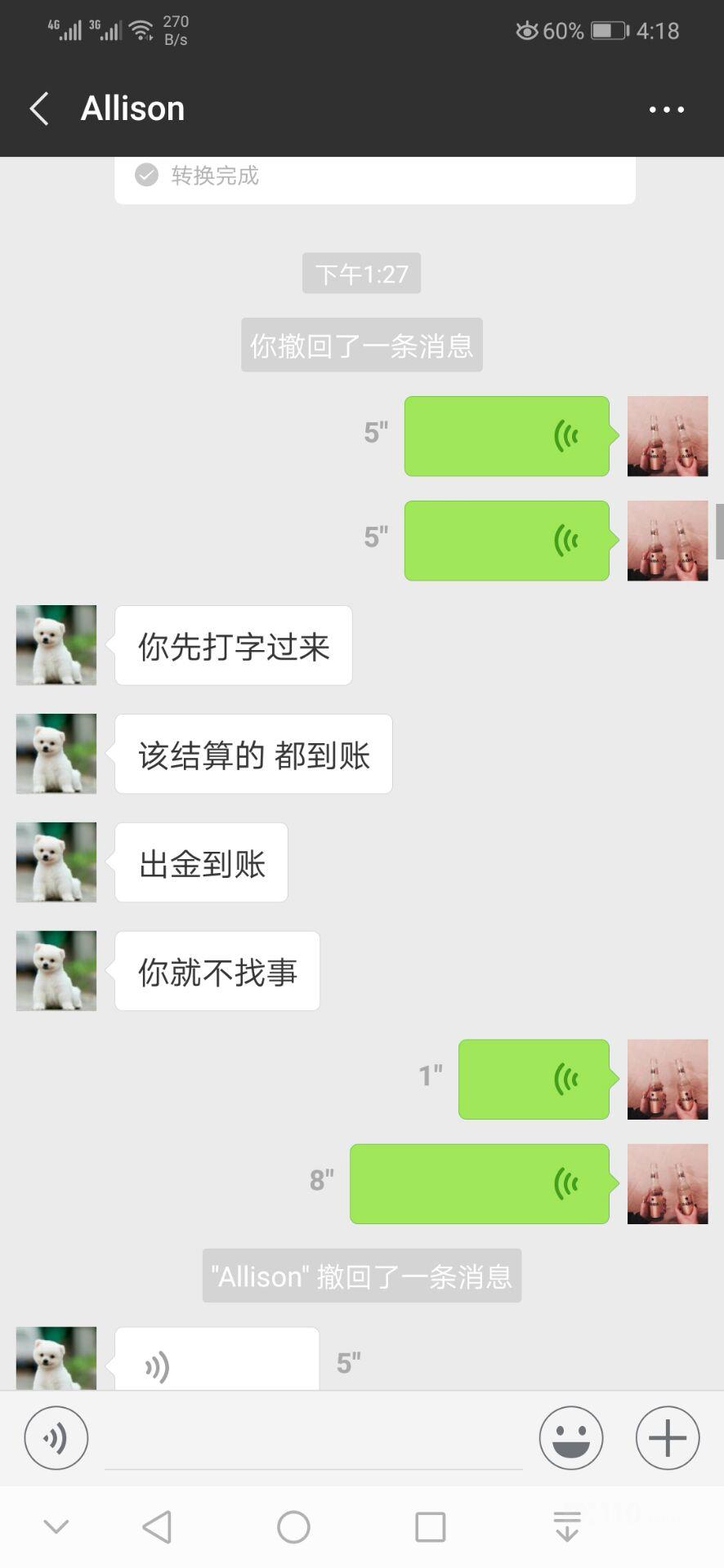Image resolution: width=724 pixels, height=1568 pixels.
Task: Open the chat info overflow menu
Action: (666, 109)
